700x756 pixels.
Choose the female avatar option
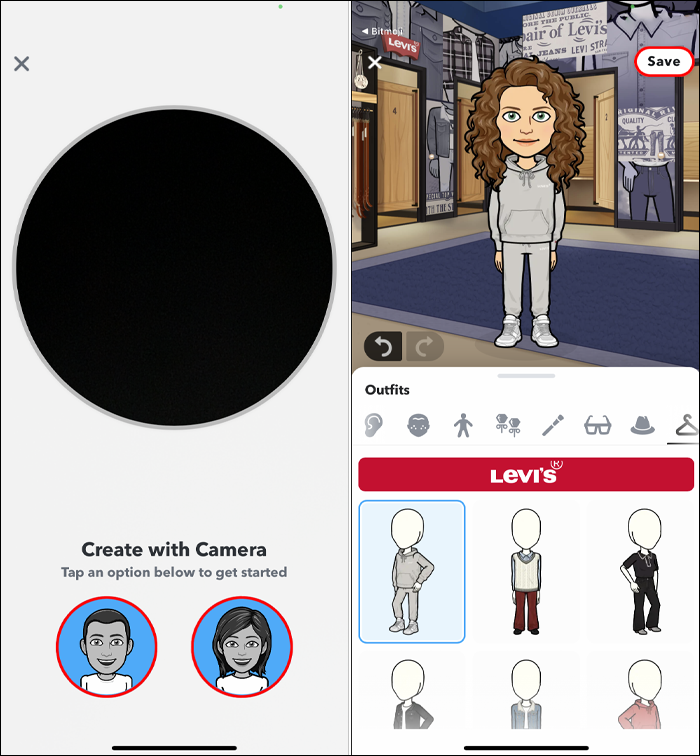point(242,647)
